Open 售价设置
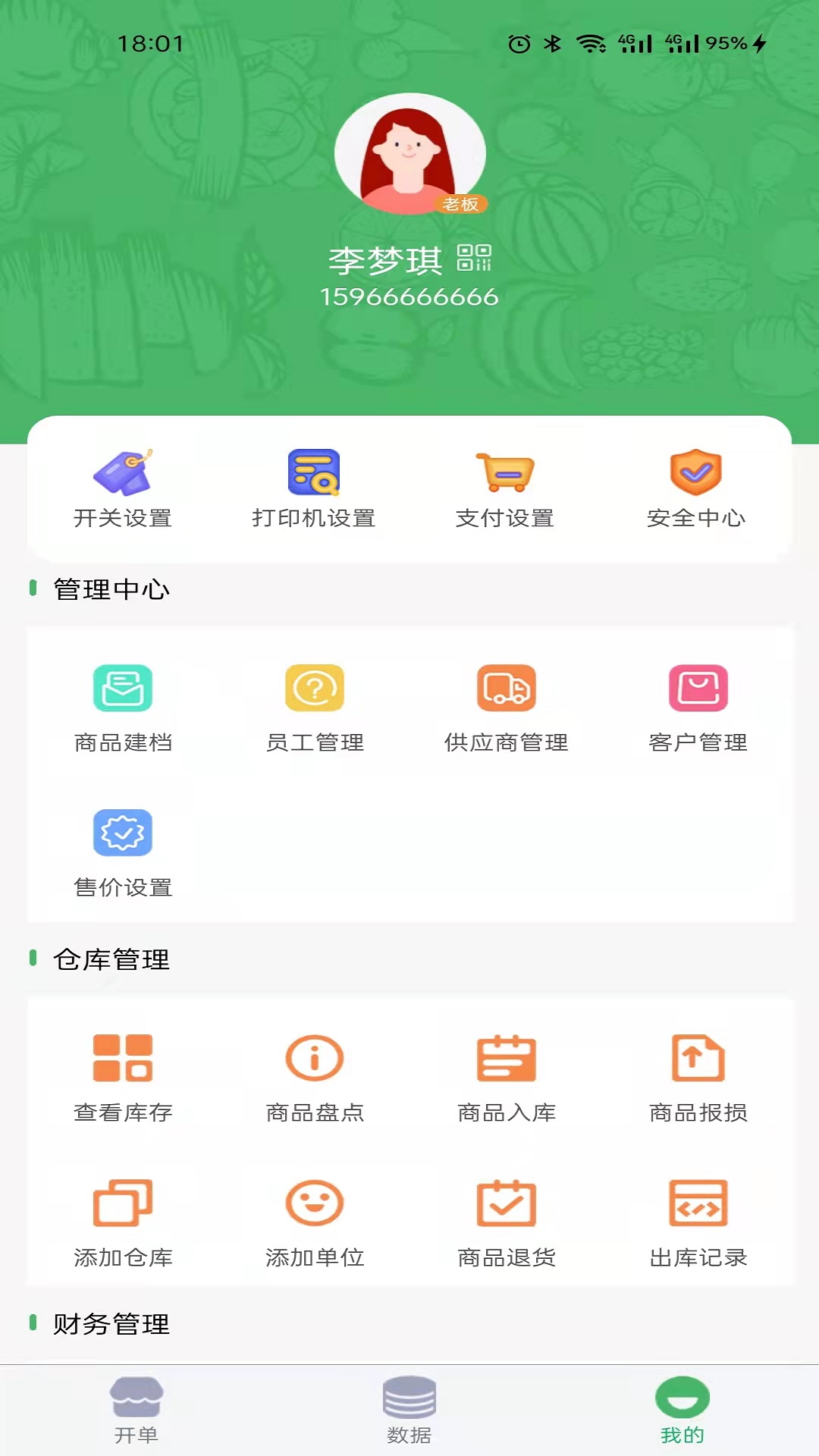 click(123, 852)
